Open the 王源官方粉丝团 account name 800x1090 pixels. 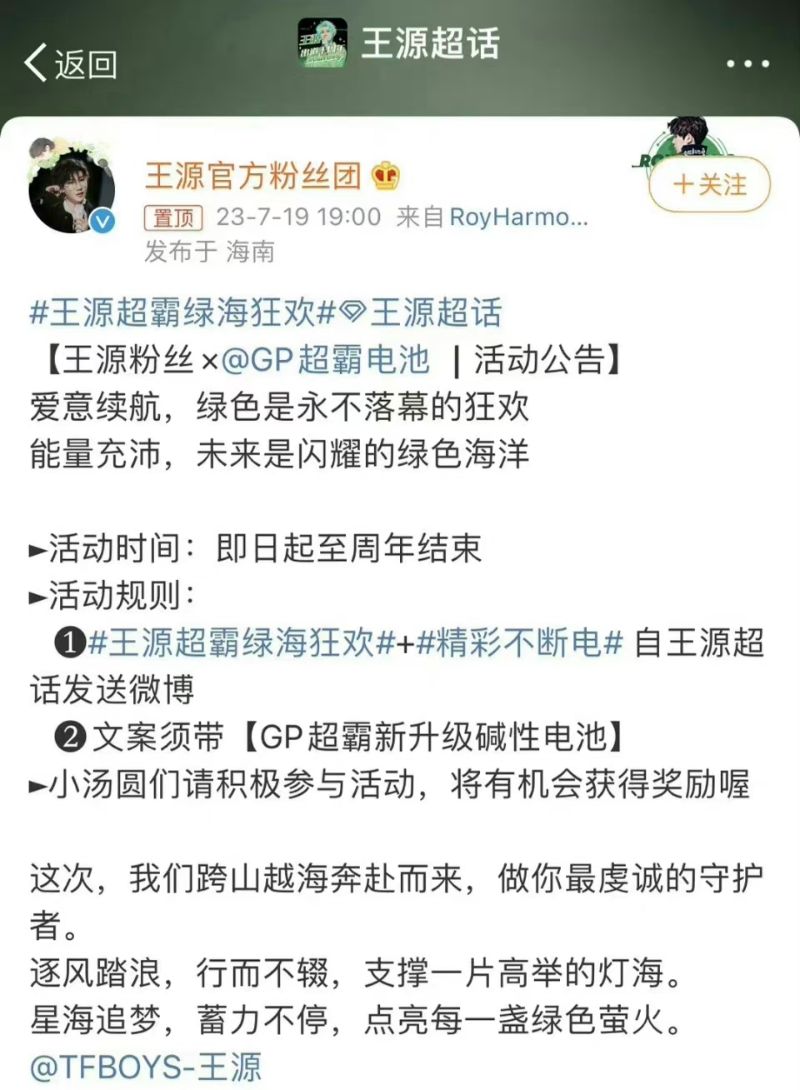pos(252,177)
